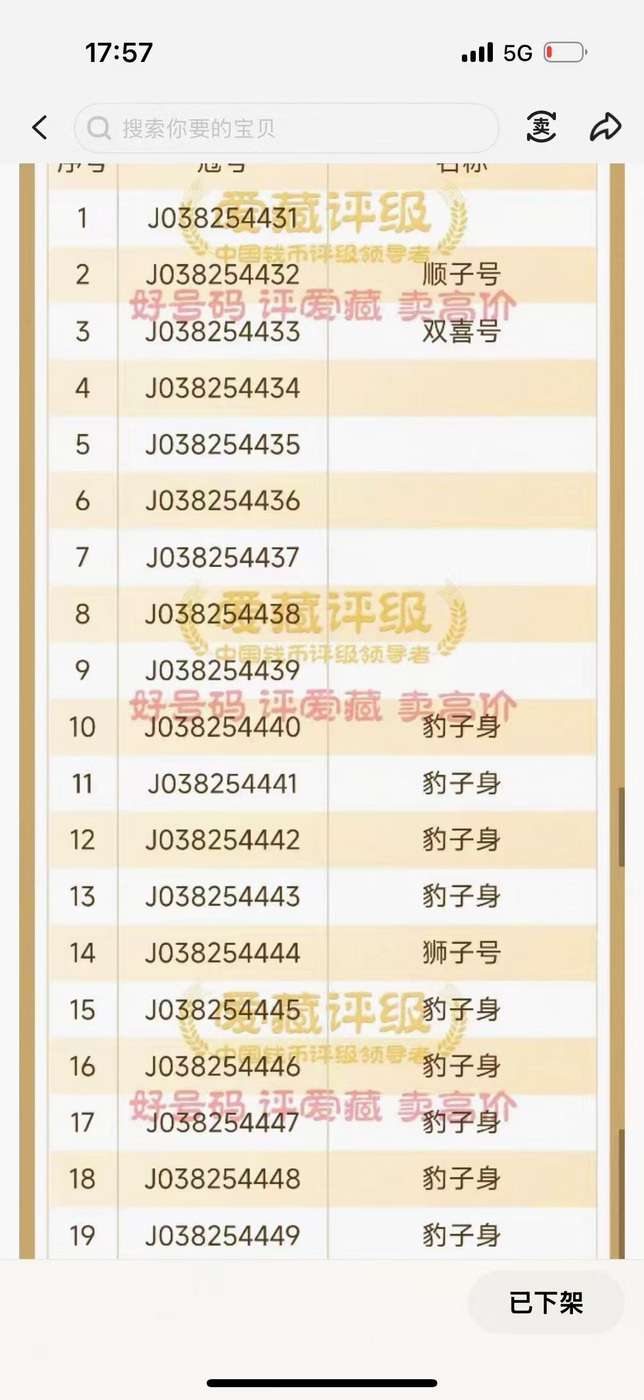Open the serial number table image

[x=322, y=700]
